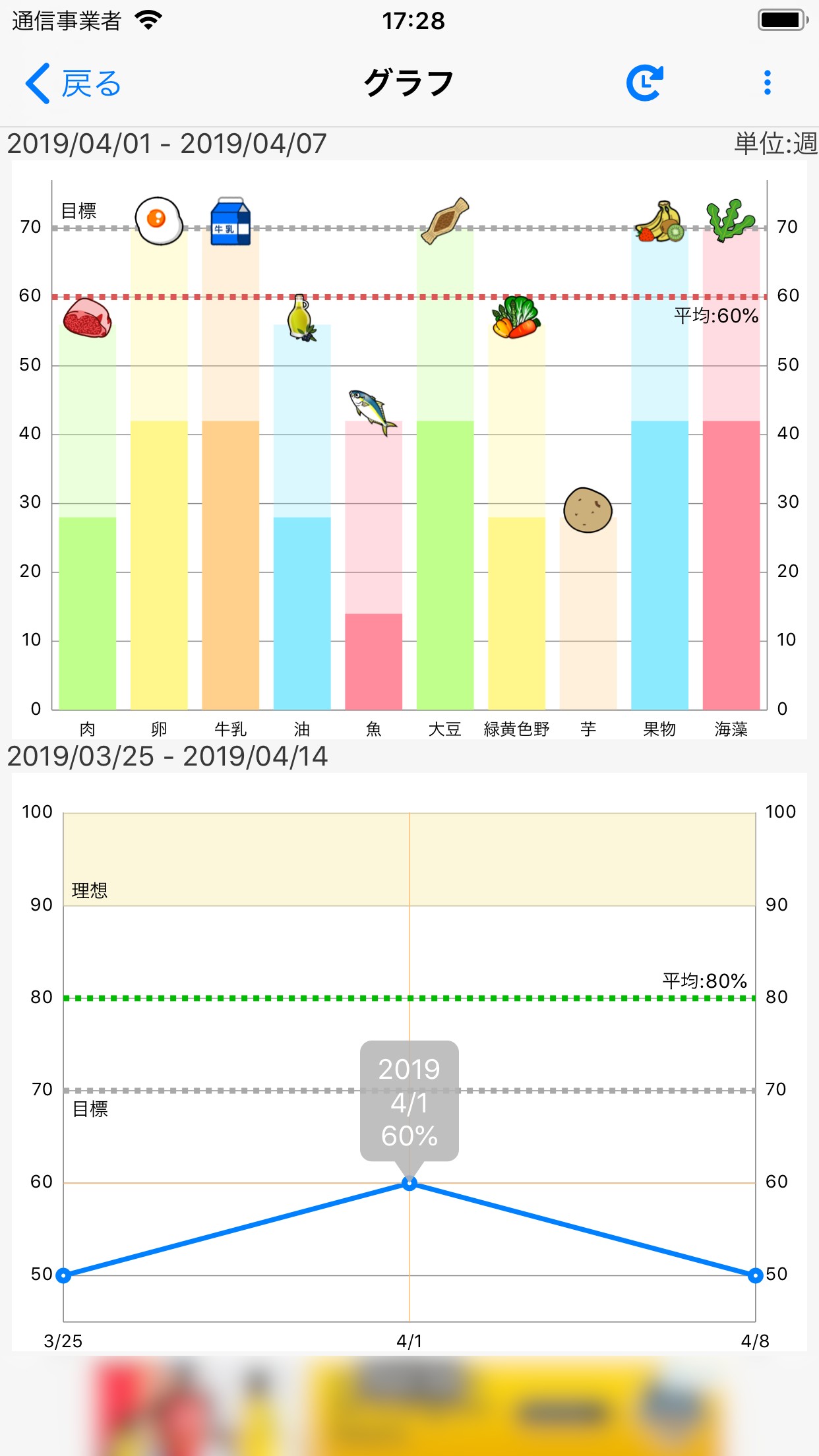Open the three-dot overflow menu

coord(767,83)
